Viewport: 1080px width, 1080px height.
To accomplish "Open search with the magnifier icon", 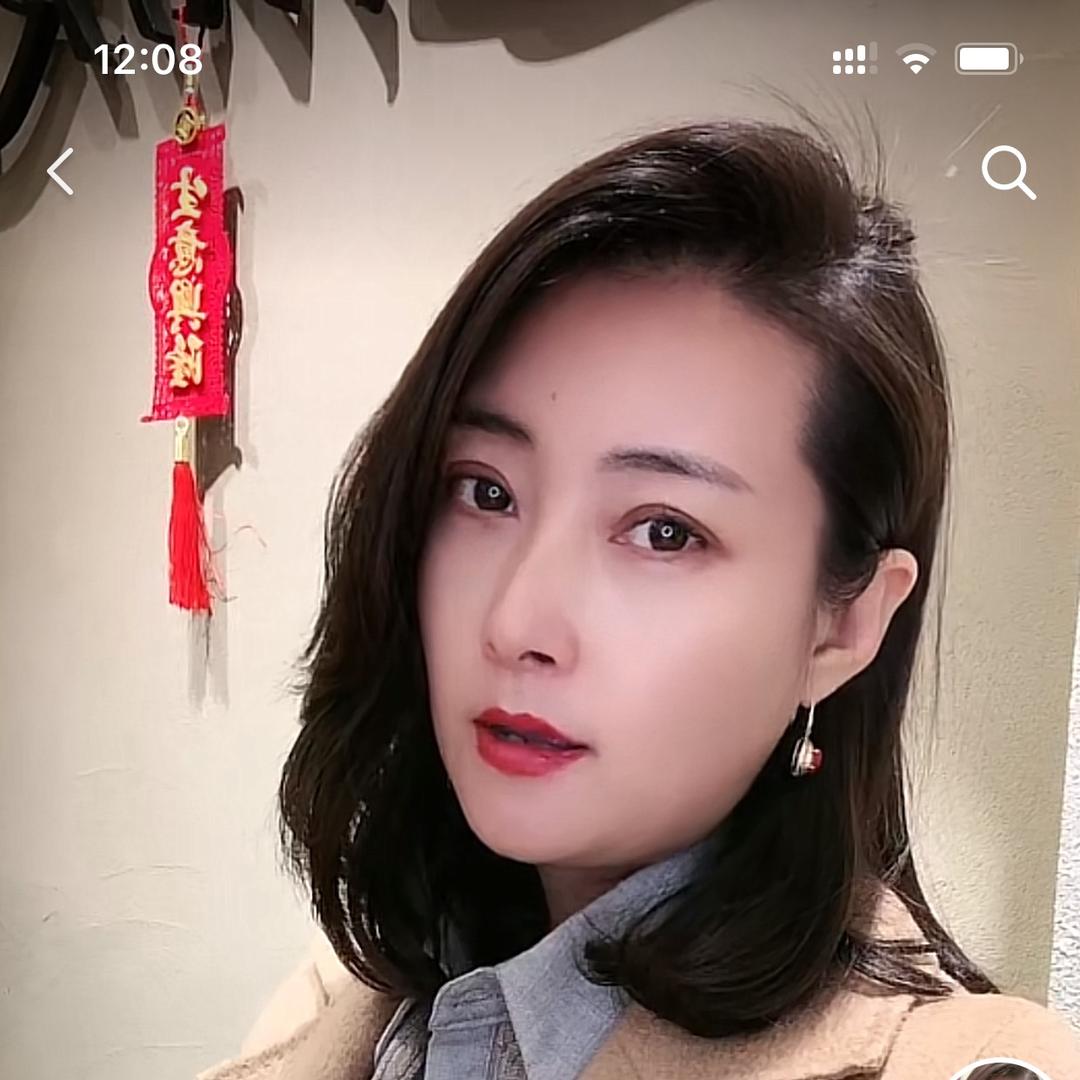I will coord(1007,172).
